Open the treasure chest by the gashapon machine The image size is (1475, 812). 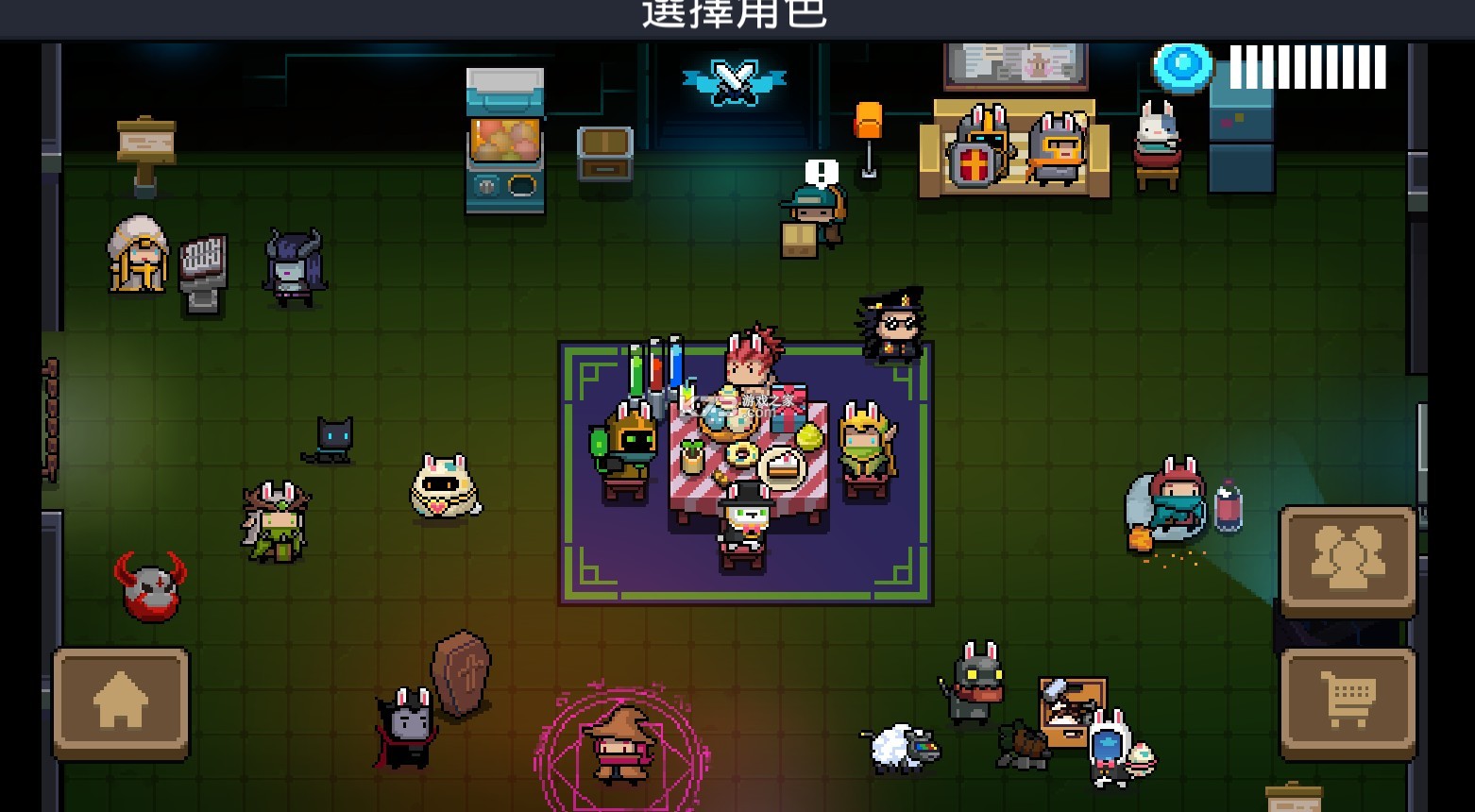tap(604, 153)
